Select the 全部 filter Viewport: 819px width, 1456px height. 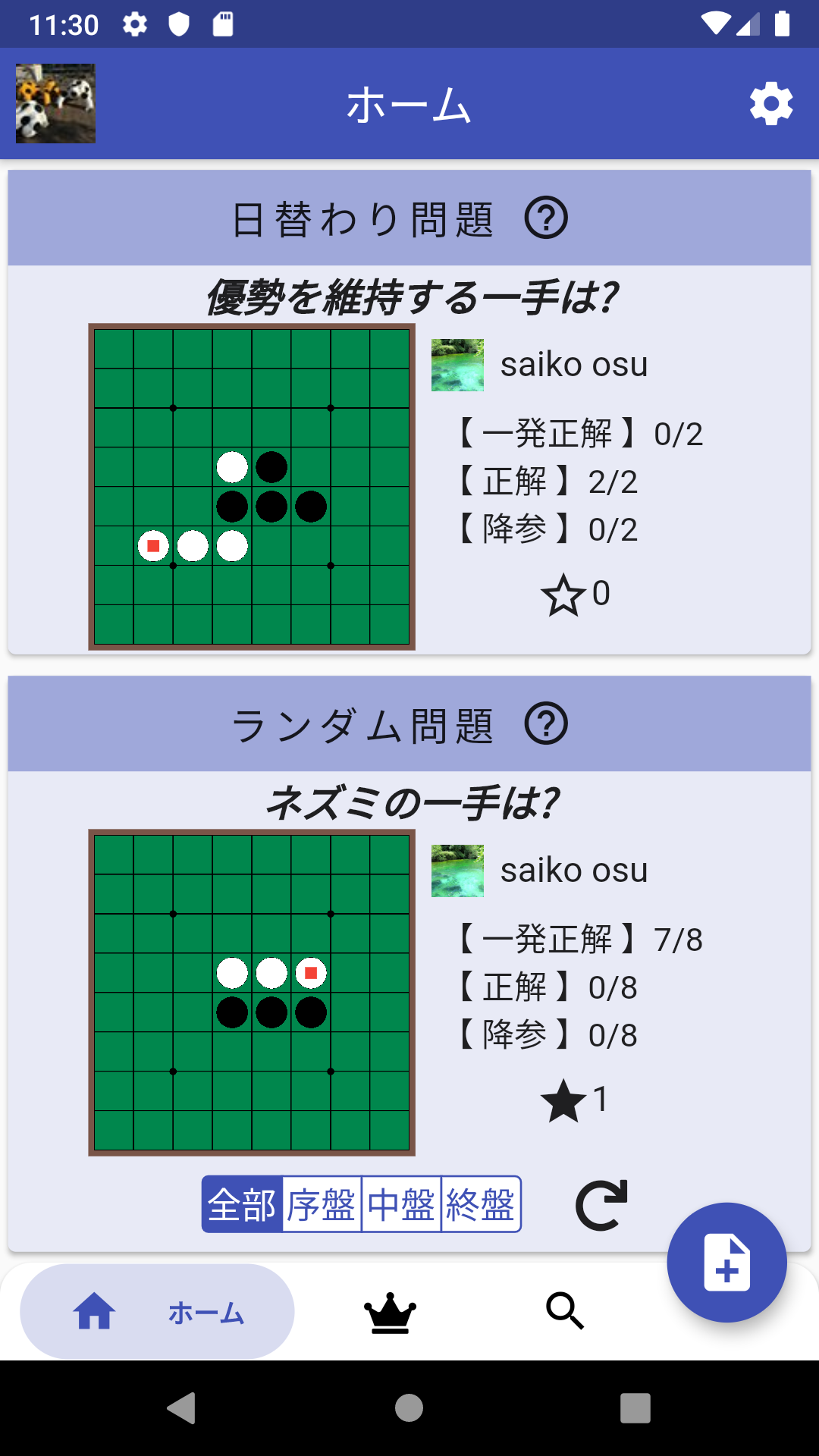point(243,1204)
